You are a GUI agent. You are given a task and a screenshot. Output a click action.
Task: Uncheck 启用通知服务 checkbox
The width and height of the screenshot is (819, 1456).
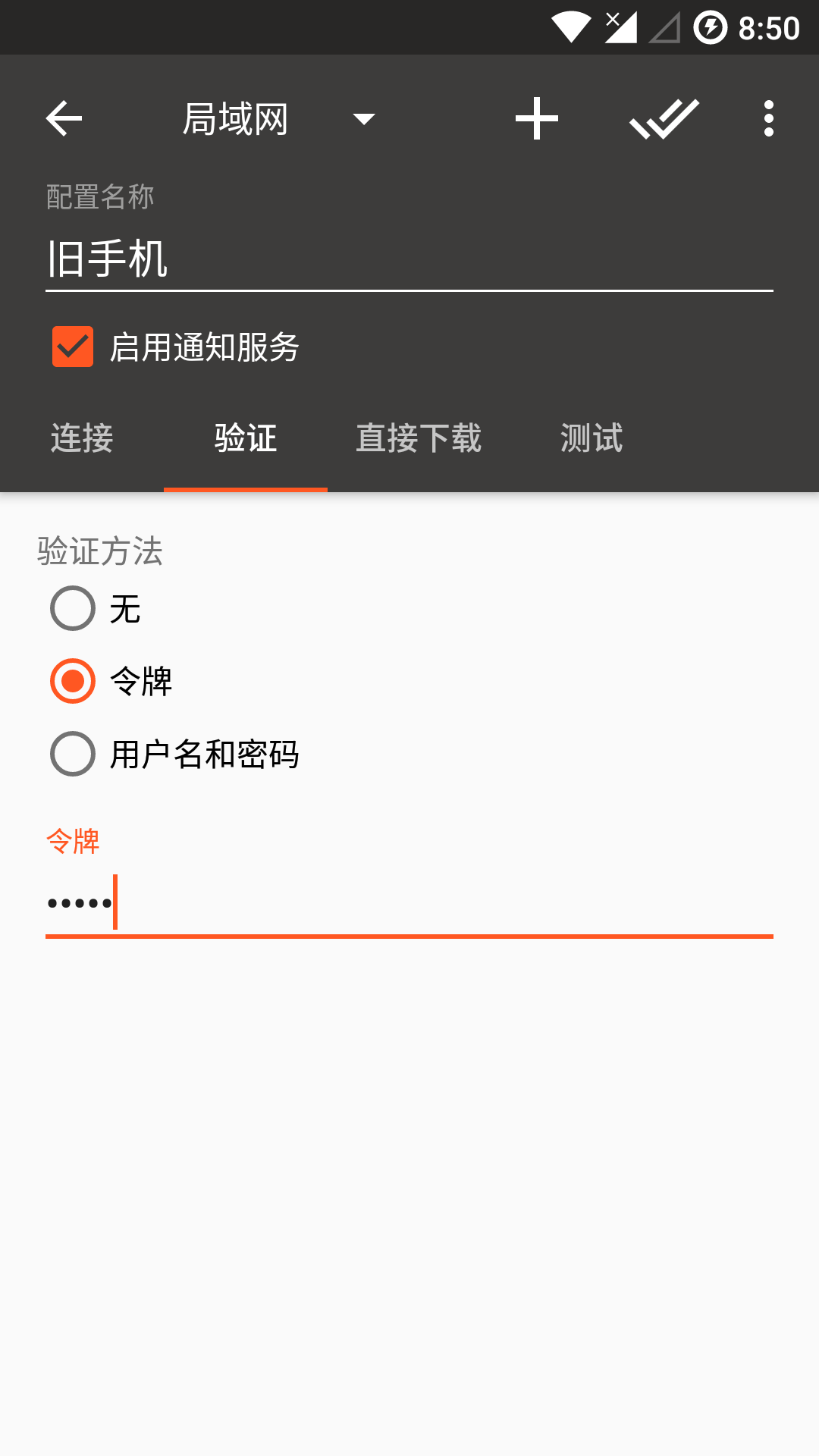(x=73, y=347)
